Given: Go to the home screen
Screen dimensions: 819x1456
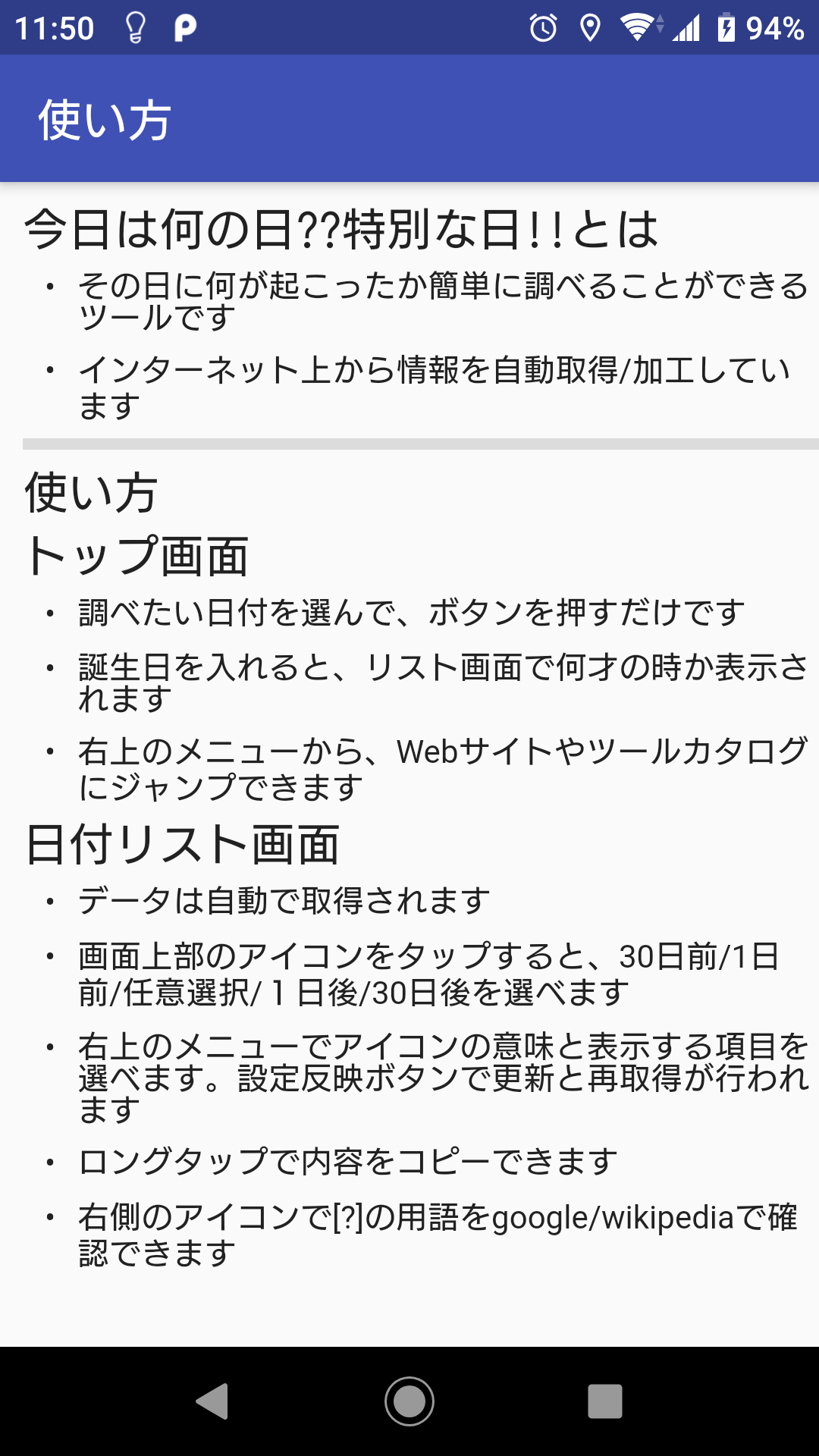Looking at the screenshot, I should [x=409, y=1401].
